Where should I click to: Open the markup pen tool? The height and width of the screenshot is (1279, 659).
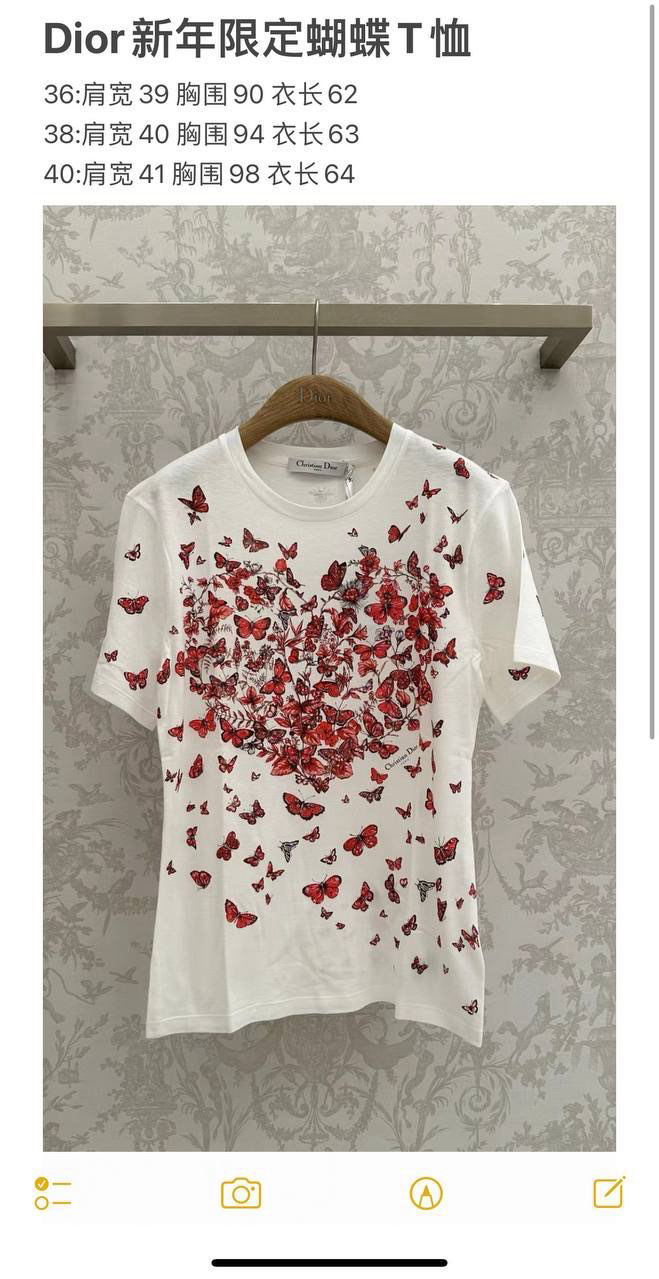point(426,1193)
